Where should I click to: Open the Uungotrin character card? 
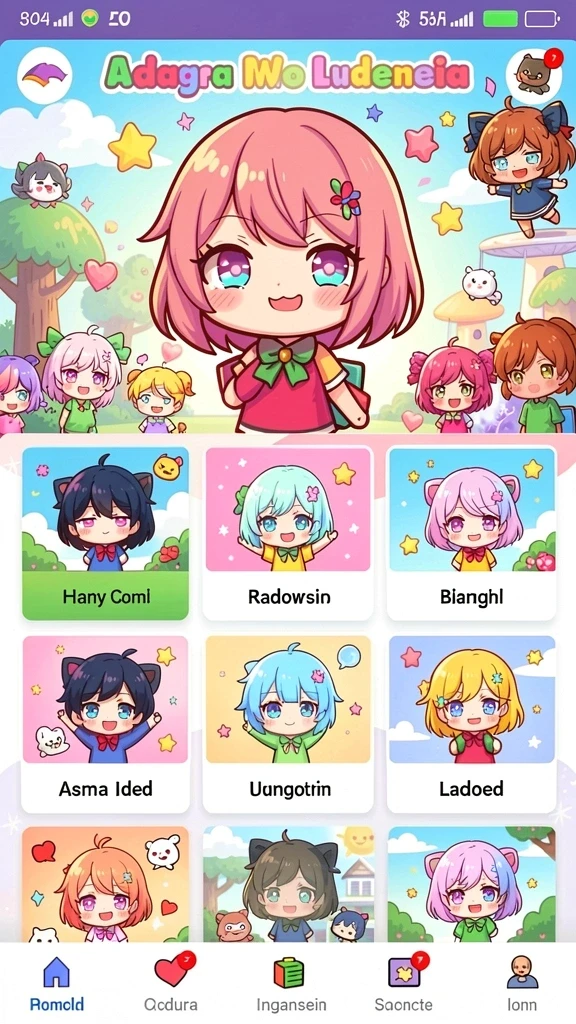288,724
